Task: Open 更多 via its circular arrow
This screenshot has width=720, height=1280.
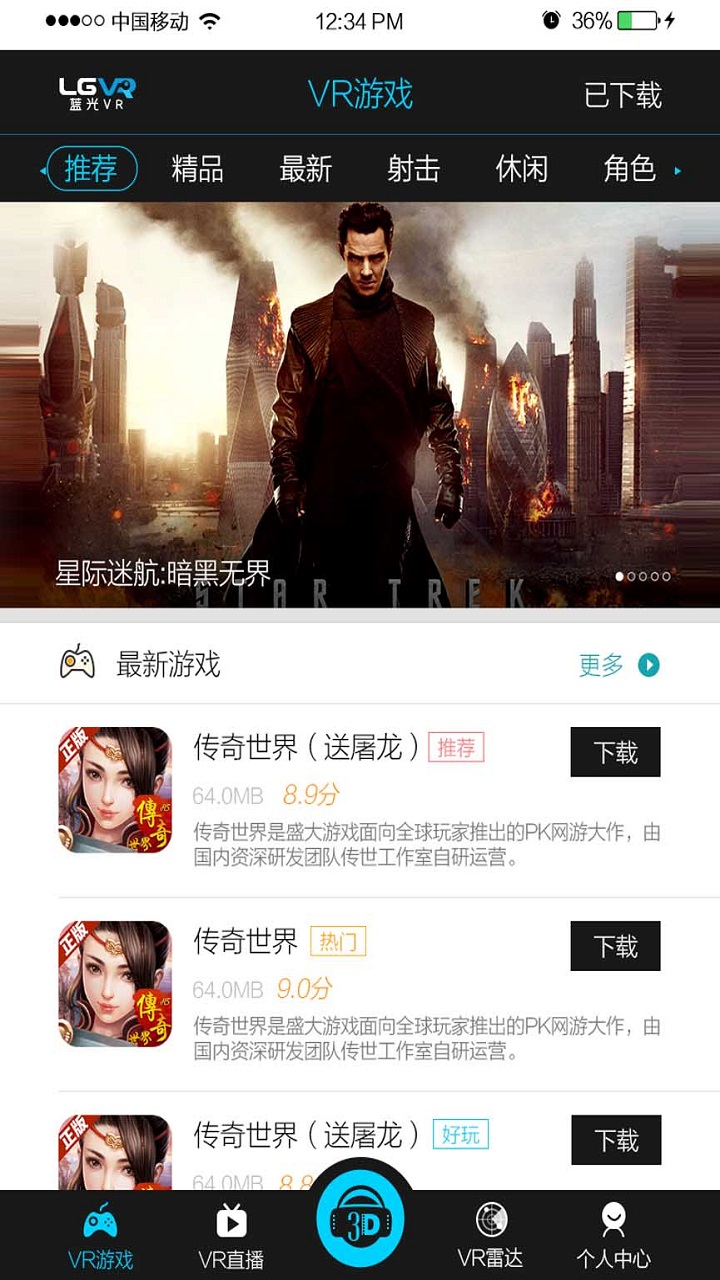Action: point(647,664)
